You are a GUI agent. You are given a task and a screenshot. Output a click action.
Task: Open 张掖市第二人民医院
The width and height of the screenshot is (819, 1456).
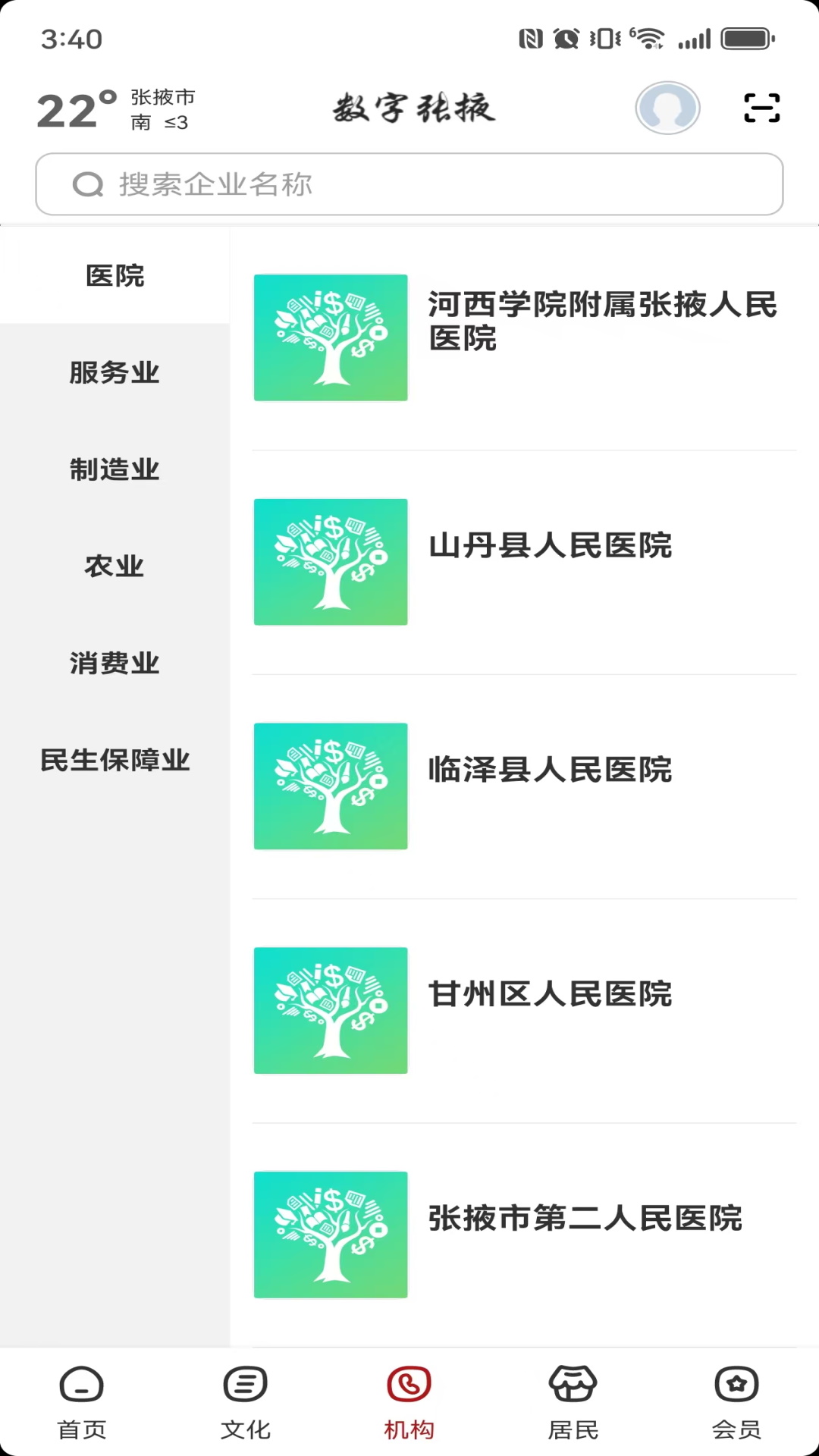(525, 1235)
